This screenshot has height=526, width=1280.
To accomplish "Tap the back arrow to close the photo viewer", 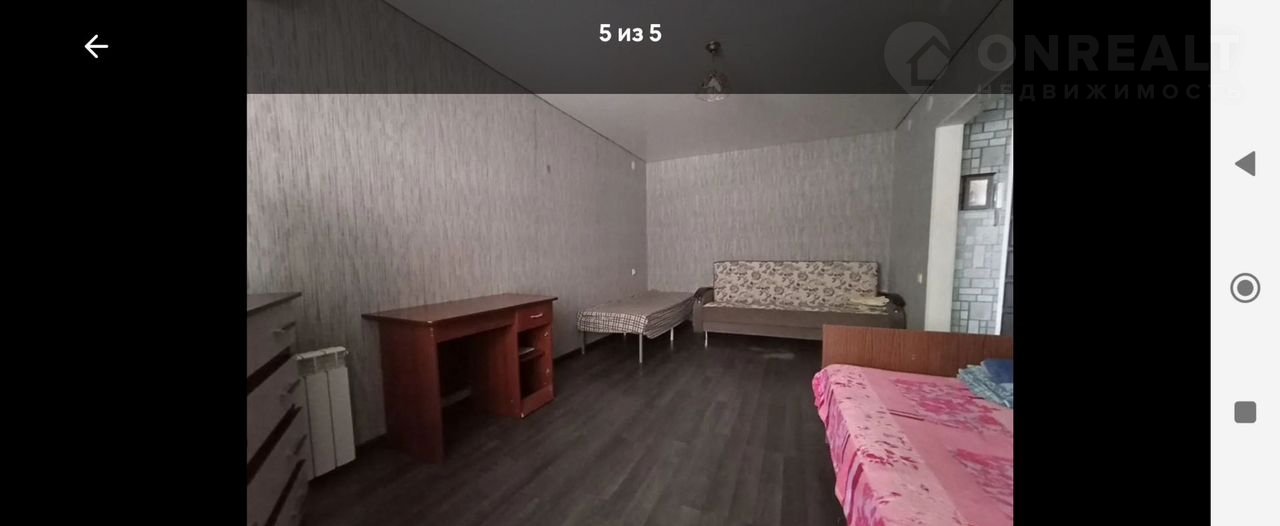I will (96, 46).
